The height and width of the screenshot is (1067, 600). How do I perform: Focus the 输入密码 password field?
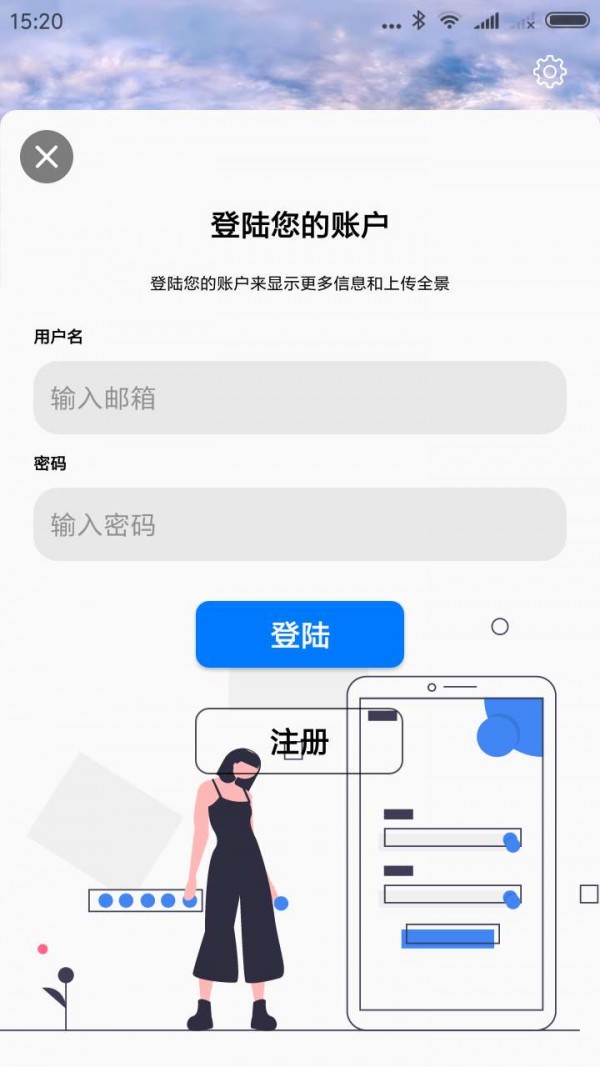coord(300,524)
